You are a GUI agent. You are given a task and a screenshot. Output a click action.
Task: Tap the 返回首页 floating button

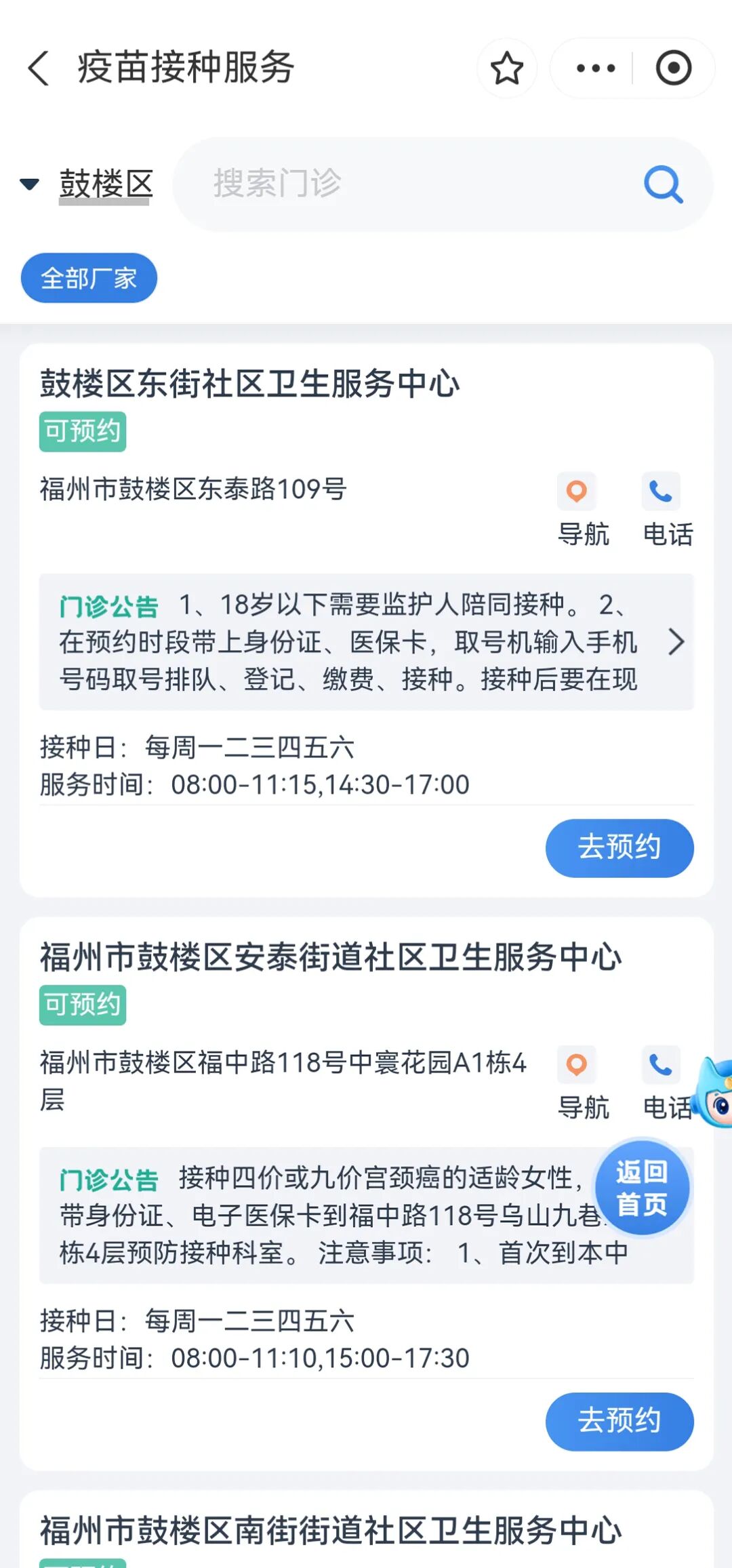tap(641, 1188)
